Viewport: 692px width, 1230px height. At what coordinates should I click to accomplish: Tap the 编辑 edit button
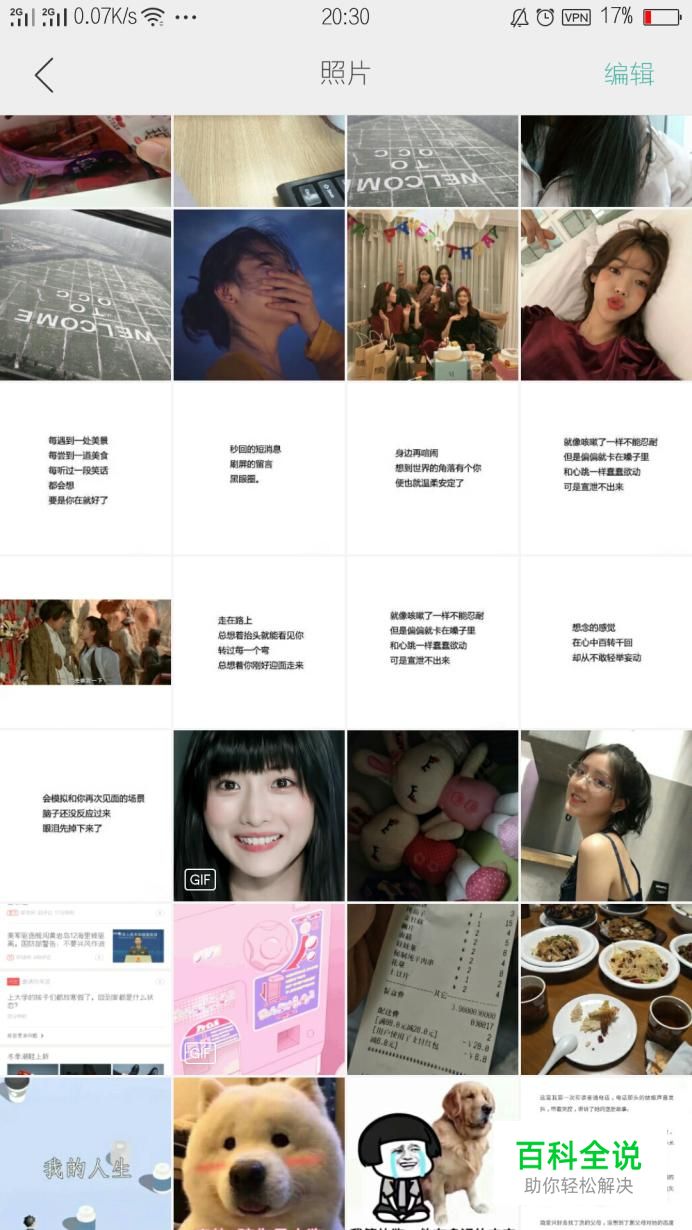[629, 74]
